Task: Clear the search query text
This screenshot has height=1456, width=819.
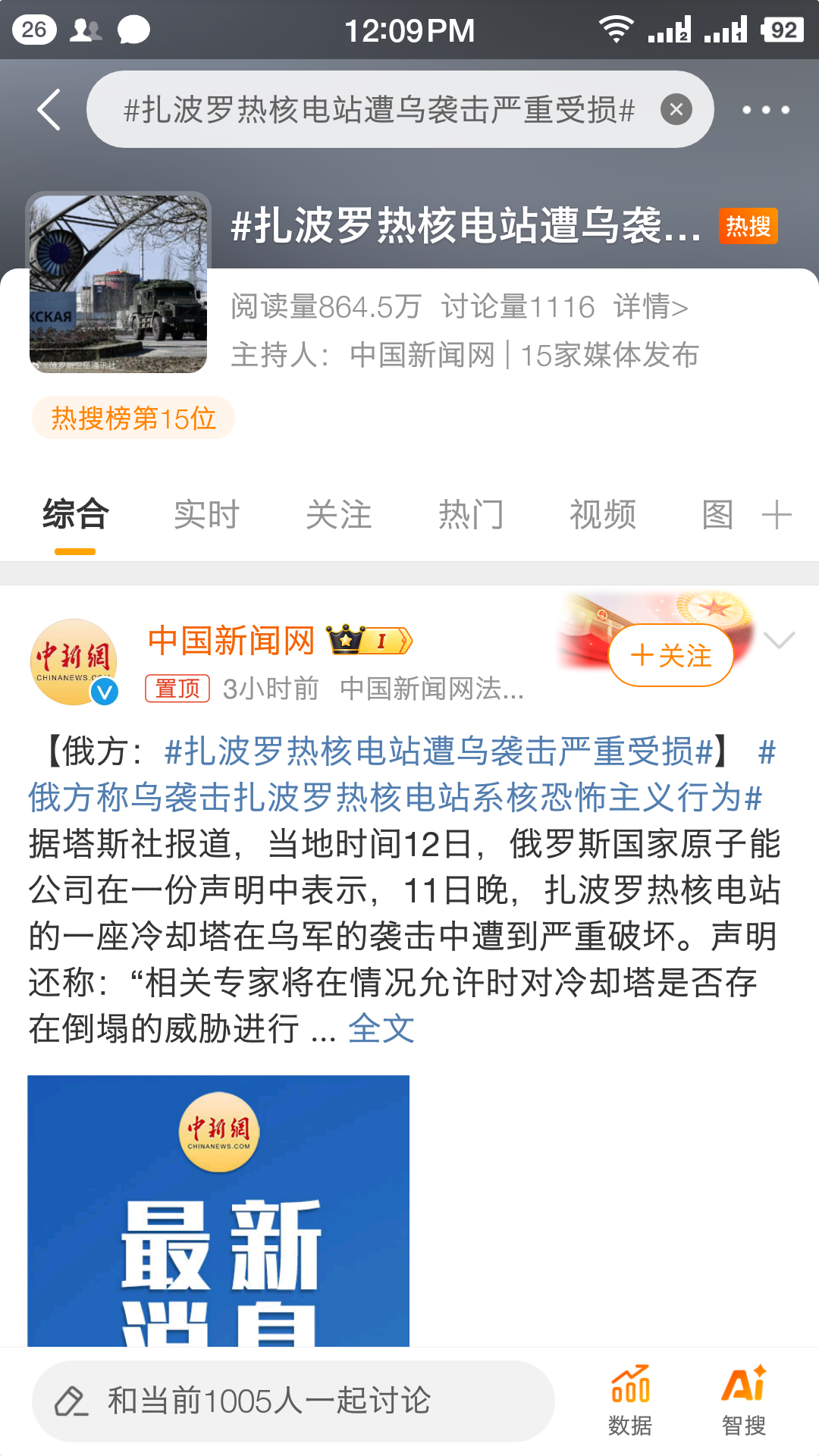Action: pos(676,110)
